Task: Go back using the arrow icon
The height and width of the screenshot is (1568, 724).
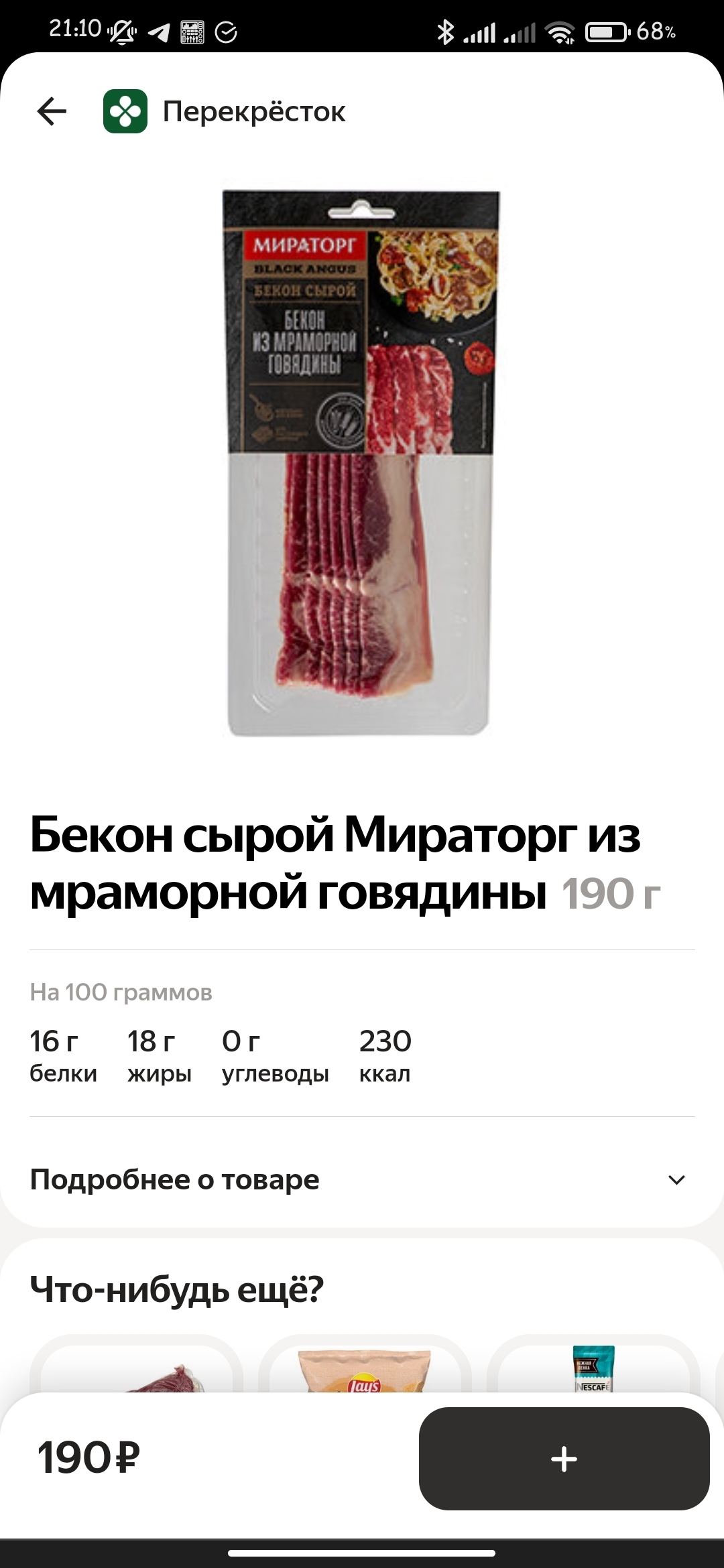Action: click(52, 111)
